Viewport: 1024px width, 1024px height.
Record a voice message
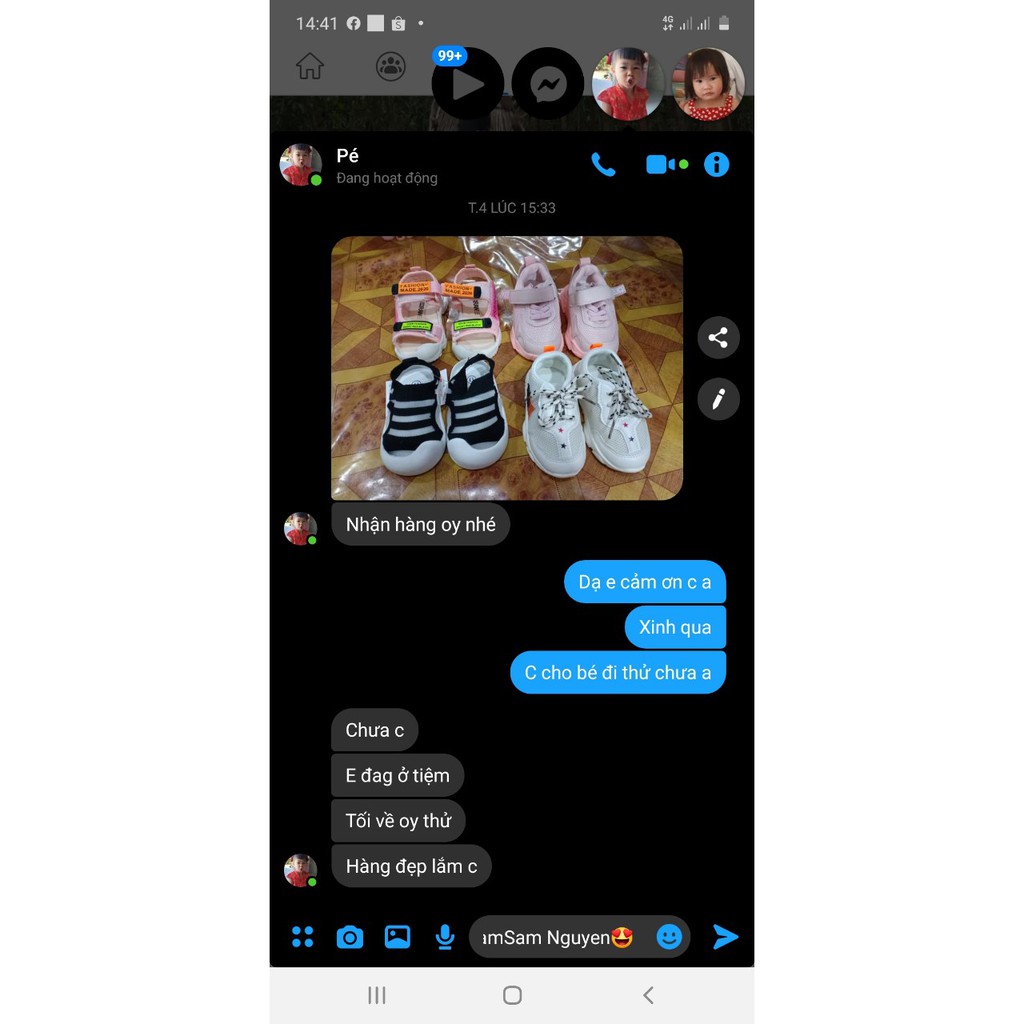point(445,937)
